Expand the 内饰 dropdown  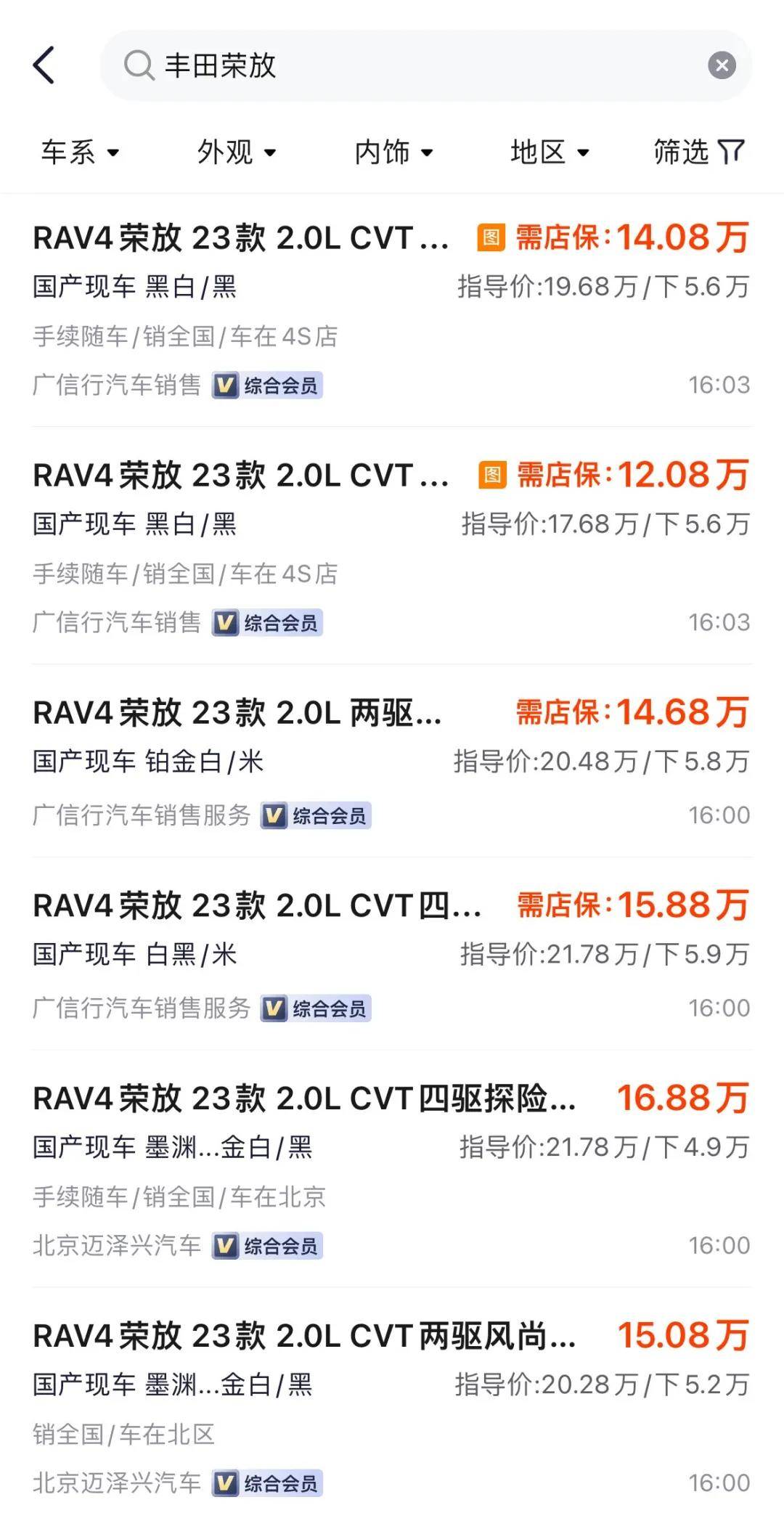(x=393, y=152)
